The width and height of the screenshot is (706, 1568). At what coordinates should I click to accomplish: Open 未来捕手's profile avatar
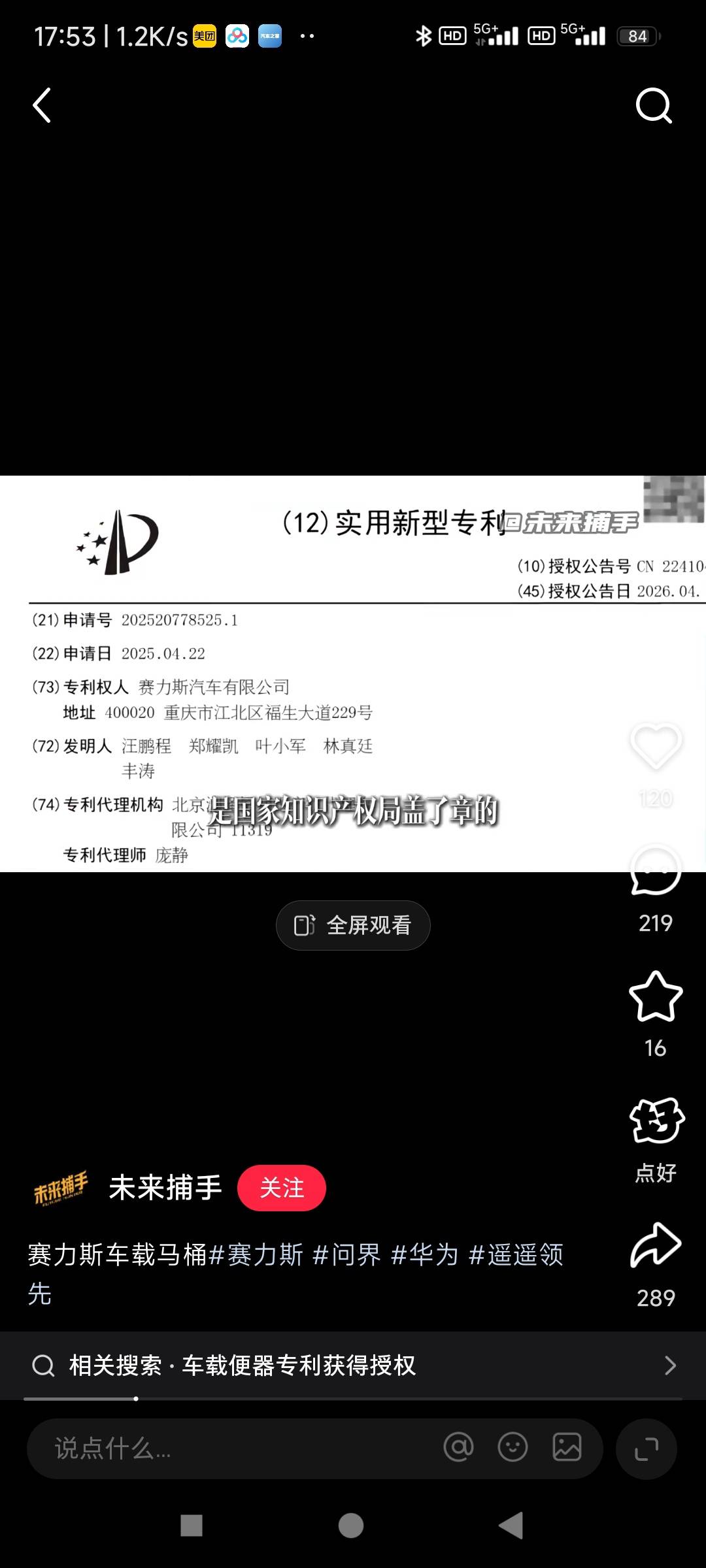[61, 1188]
